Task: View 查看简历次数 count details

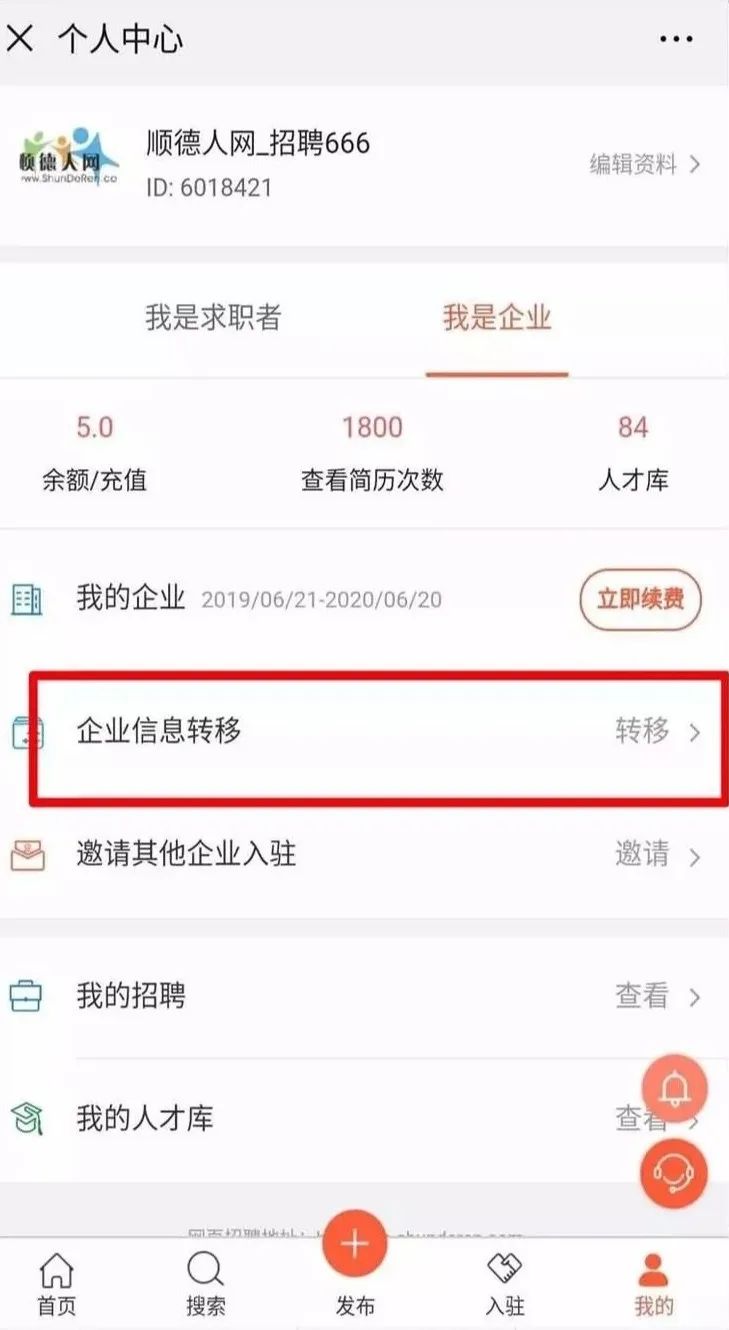Action: (372, 453)
